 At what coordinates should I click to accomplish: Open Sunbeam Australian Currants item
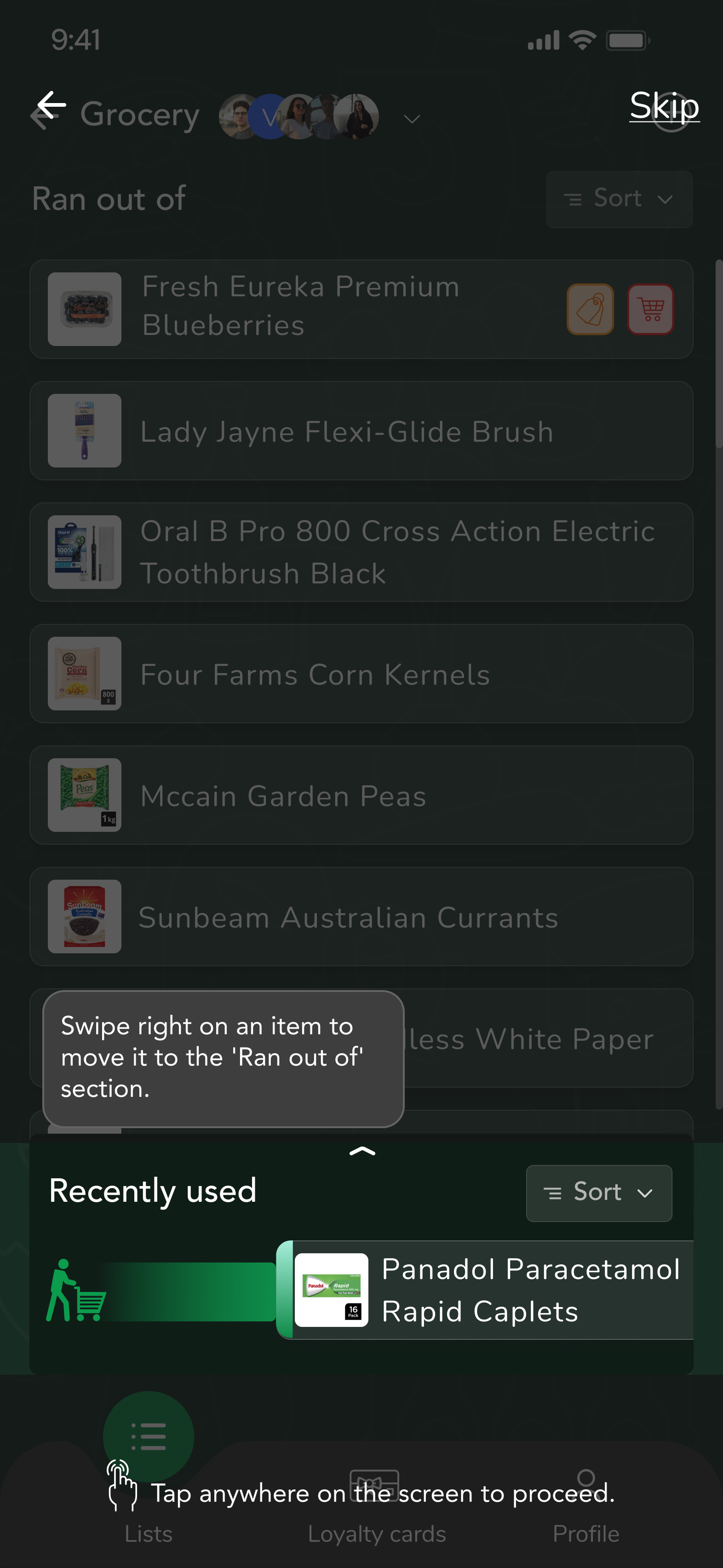click(348, 917)
